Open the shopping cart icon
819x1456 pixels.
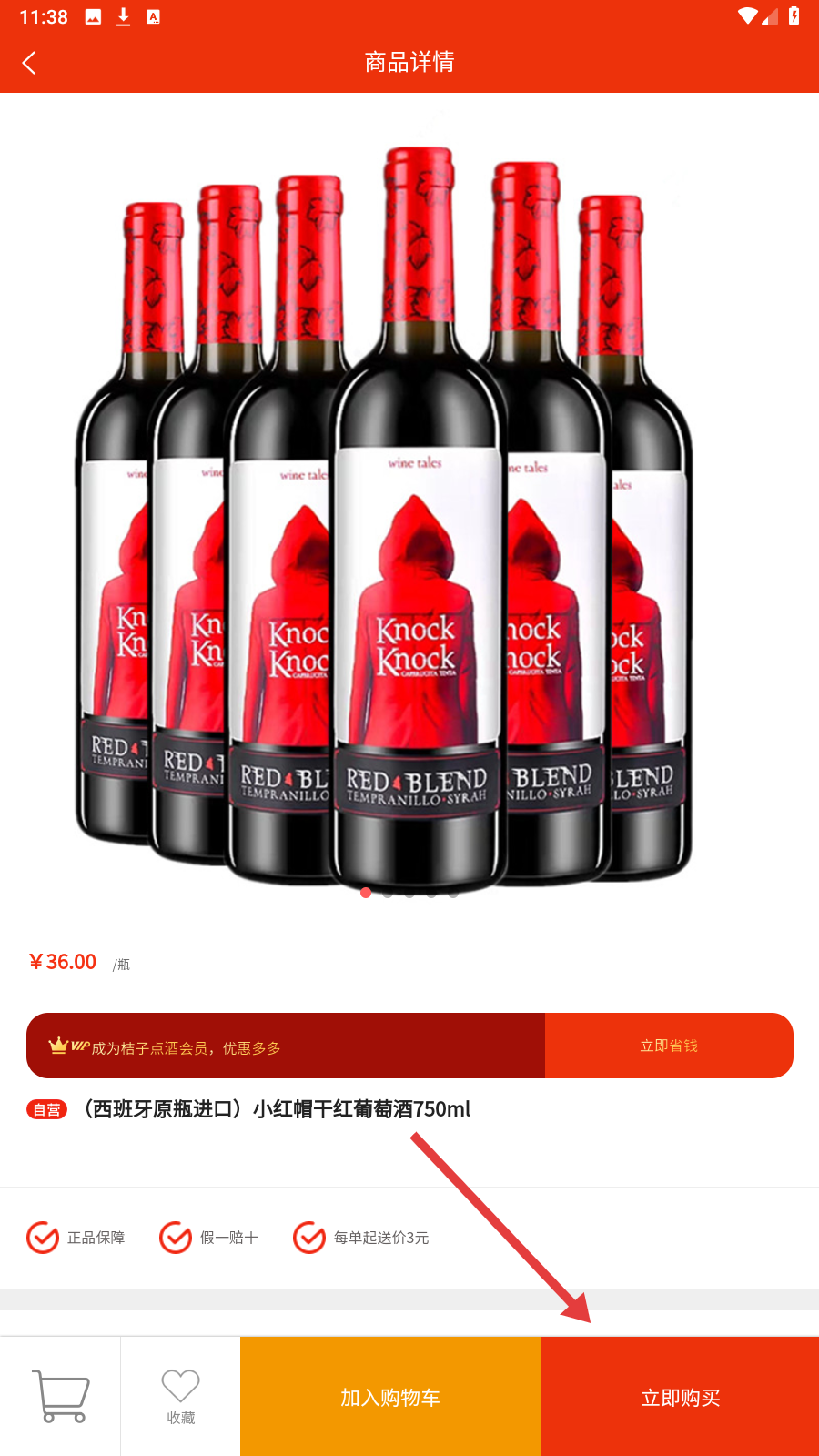tap(61, 1396)
